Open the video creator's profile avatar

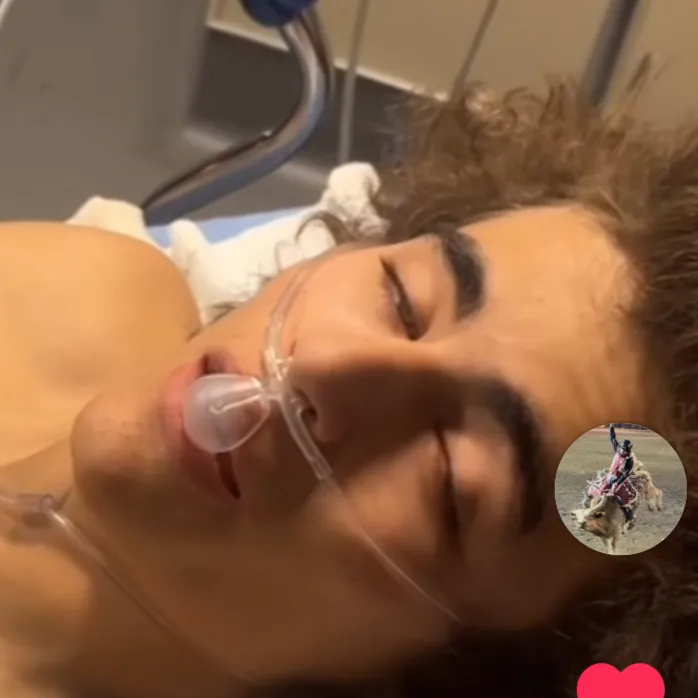click(x=620, y=488)
